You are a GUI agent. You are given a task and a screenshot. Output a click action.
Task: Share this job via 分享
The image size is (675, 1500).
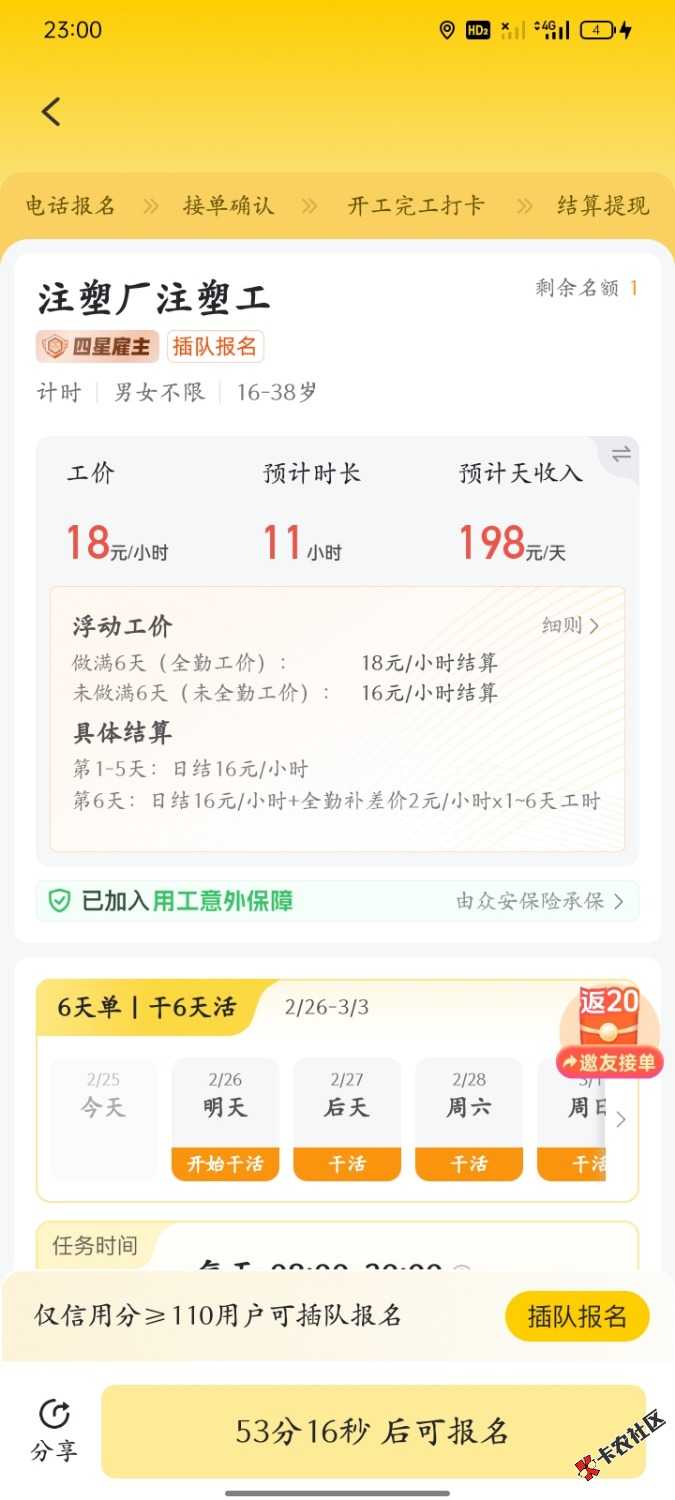pos(54,1431)
